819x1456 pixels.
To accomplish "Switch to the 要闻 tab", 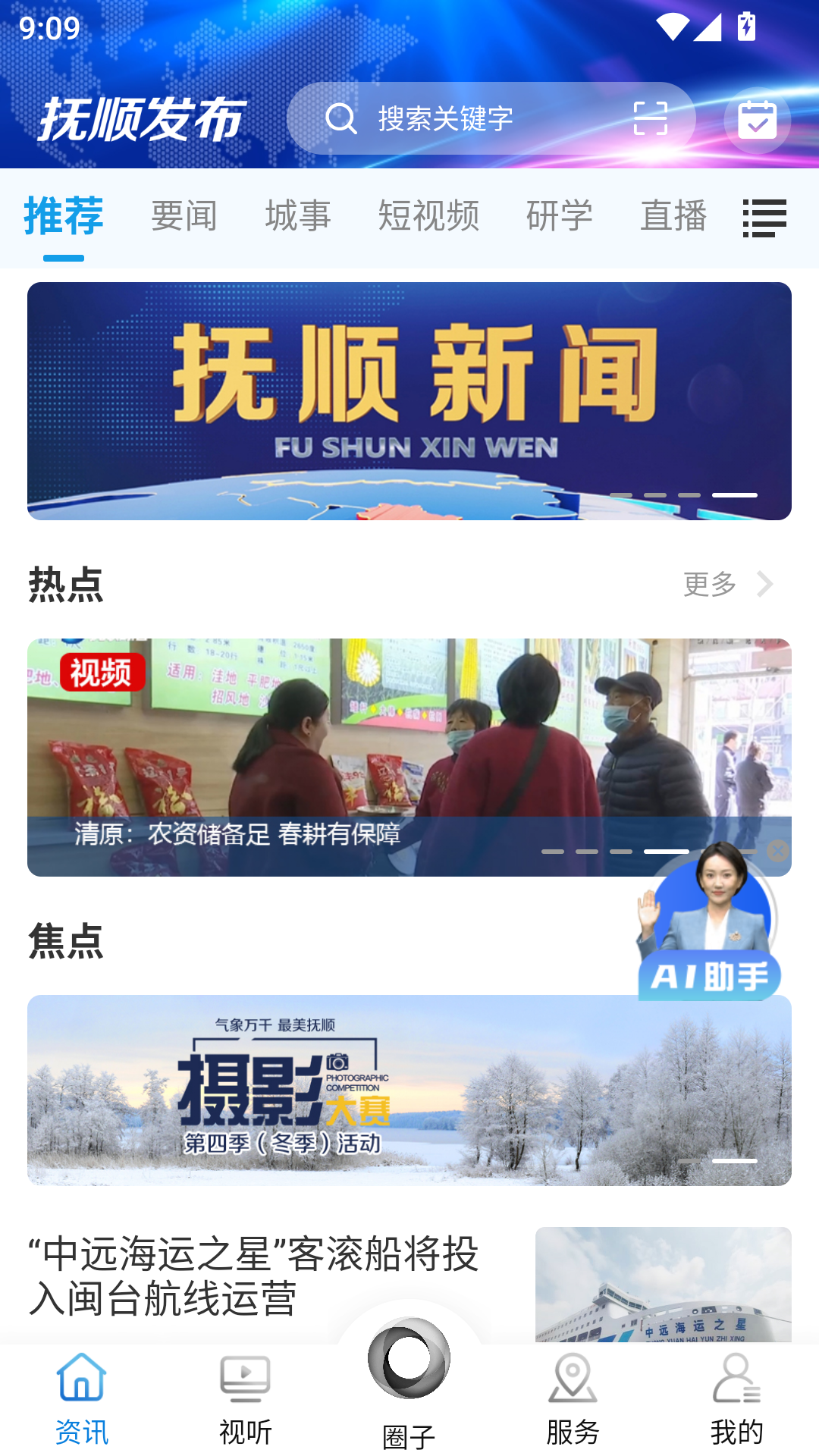I will coord(184,218).
